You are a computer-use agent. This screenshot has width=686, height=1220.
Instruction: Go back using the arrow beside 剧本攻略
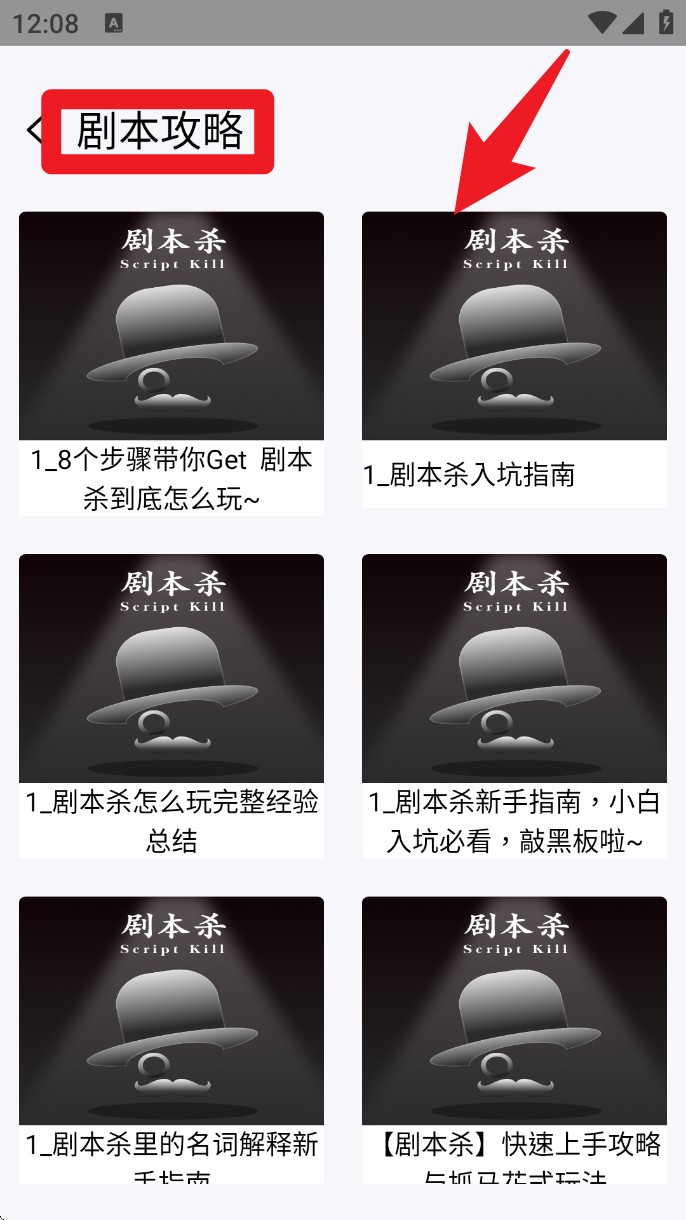(x=33, y=131)
